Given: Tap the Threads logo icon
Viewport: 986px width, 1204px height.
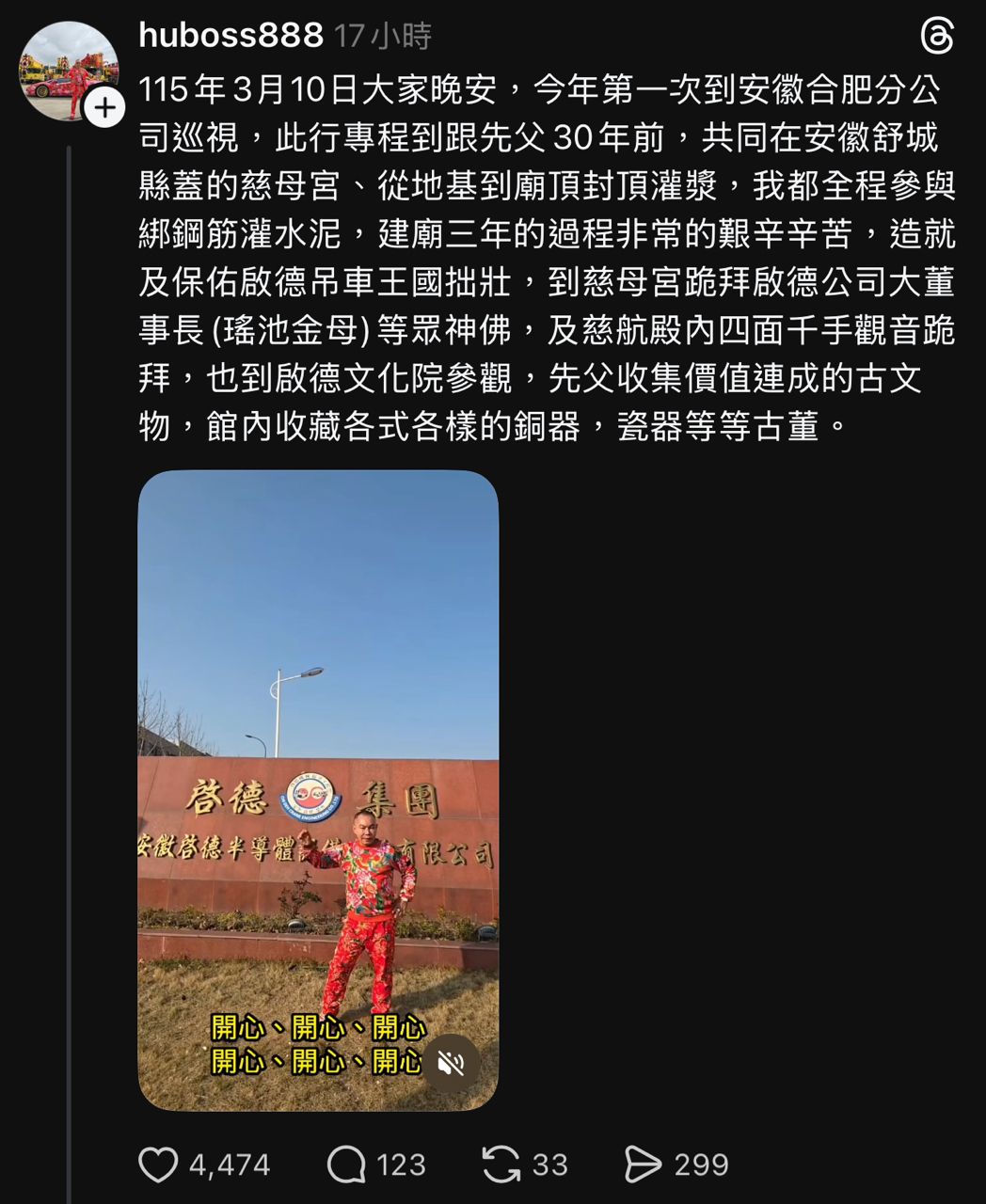Looking at the screenshot, I should point(937,38).
